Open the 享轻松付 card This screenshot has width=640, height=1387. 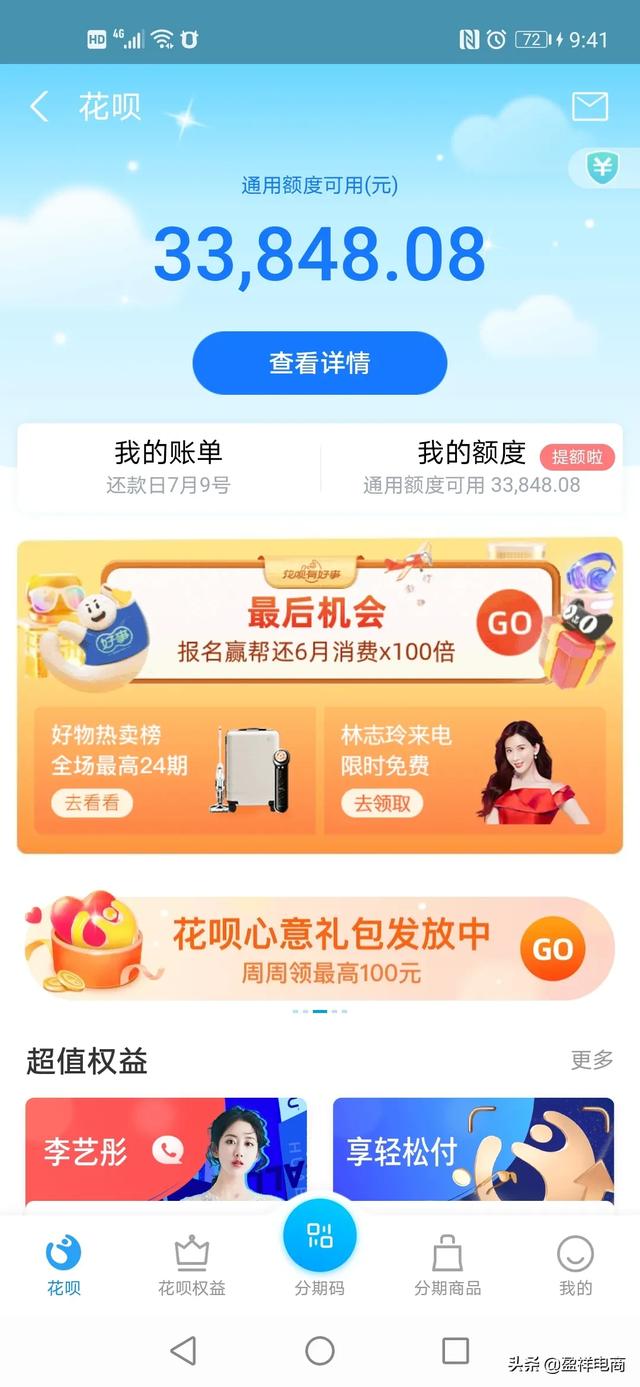coord(473,1150)
